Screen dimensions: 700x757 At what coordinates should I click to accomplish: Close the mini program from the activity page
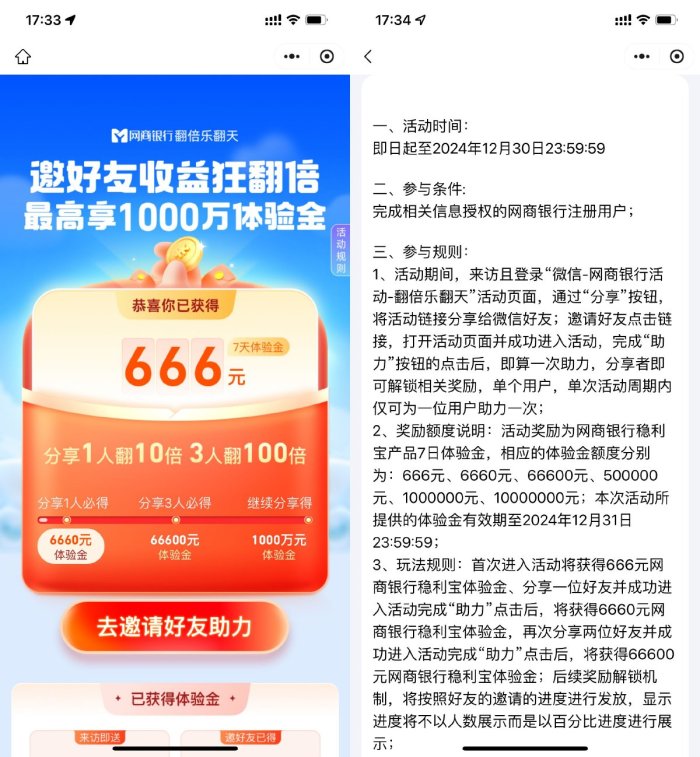[327, 57]
